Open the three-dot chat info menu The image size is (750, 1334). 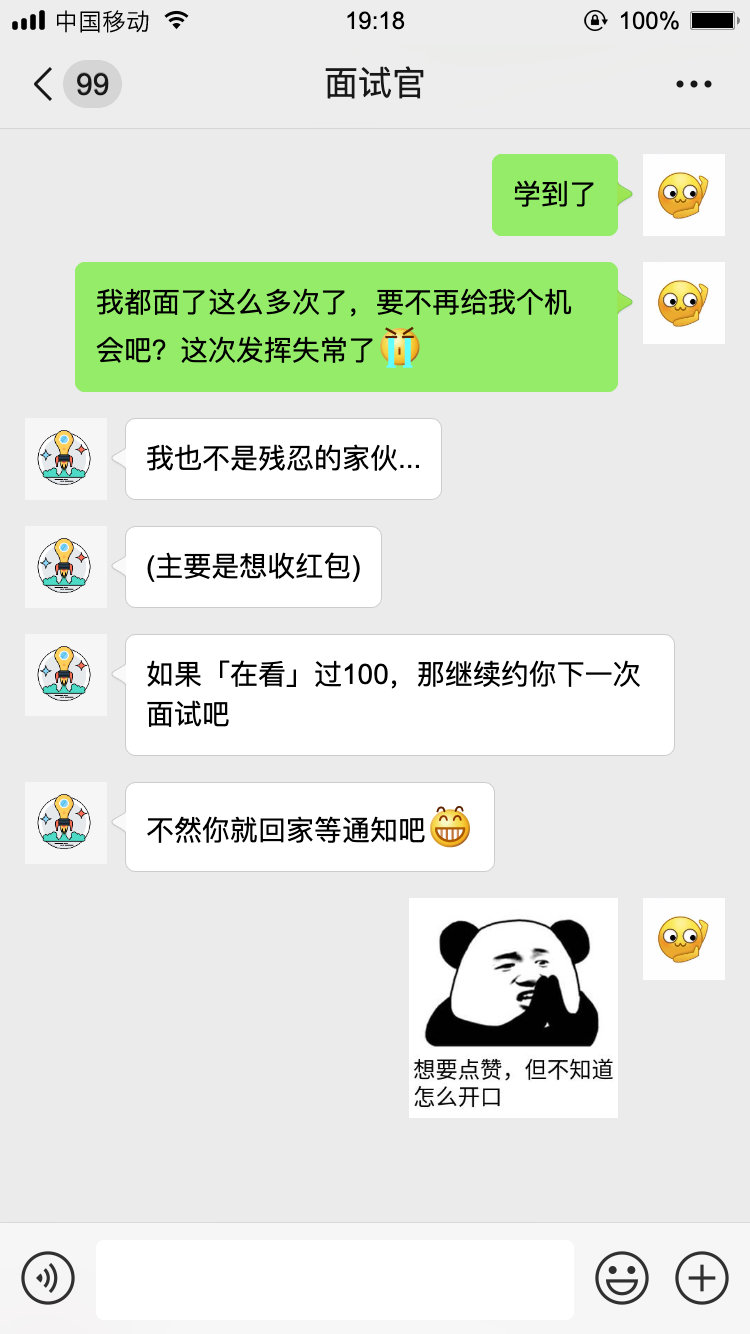click(693, 84)
